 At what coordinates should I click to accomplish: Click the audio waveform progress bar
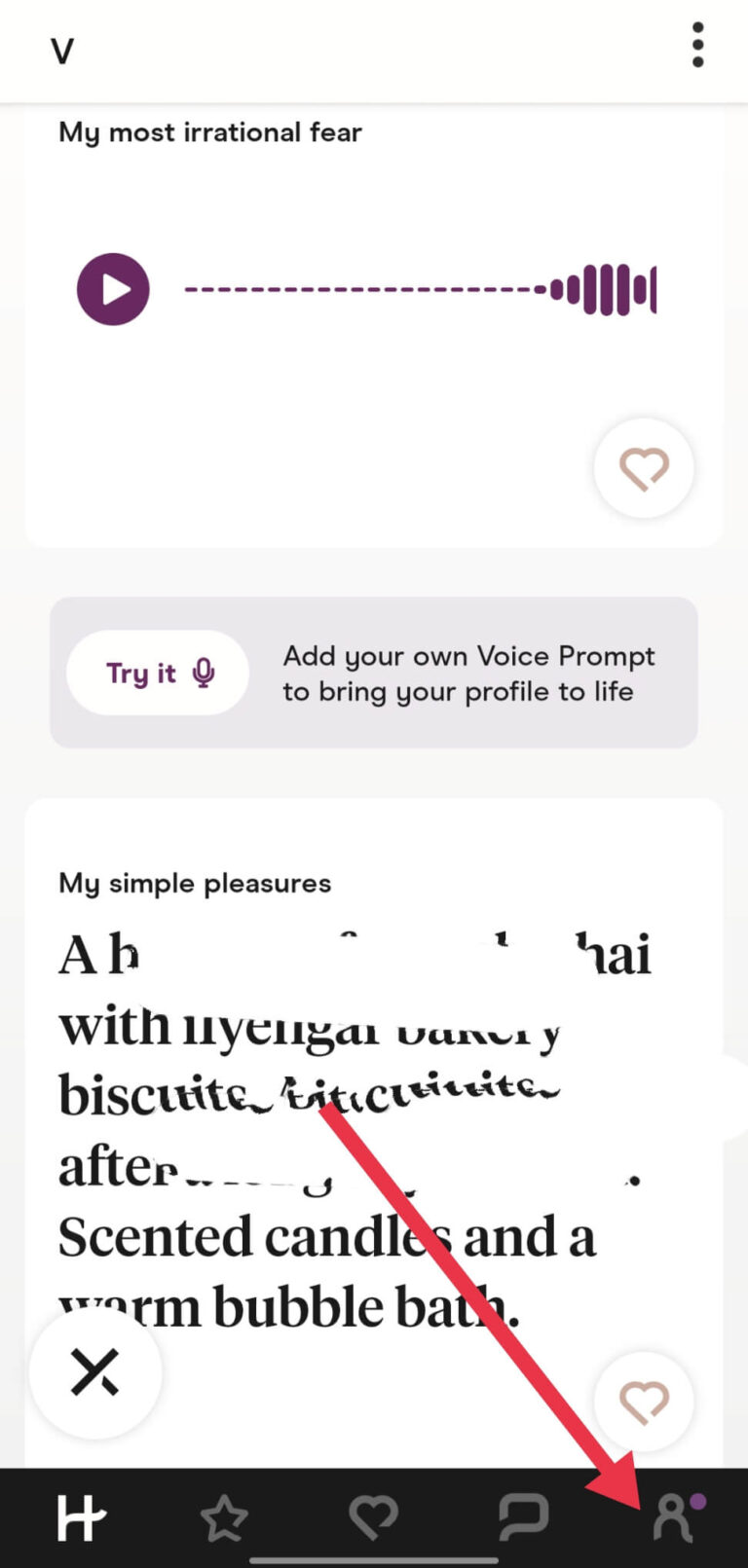click(419, 288)
